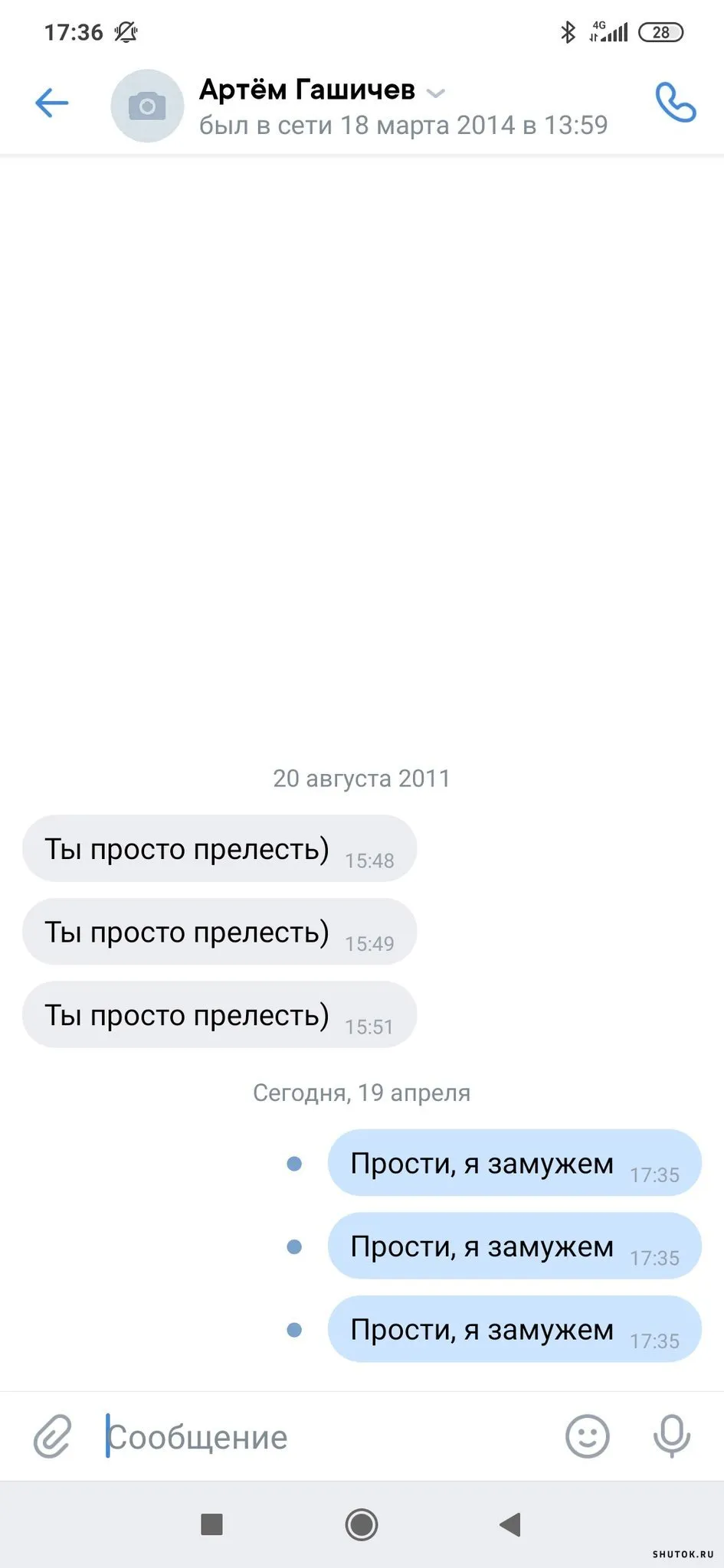Expand the dropdown next to Артём Гашичев
The image size is (724, 1568).
435,93
